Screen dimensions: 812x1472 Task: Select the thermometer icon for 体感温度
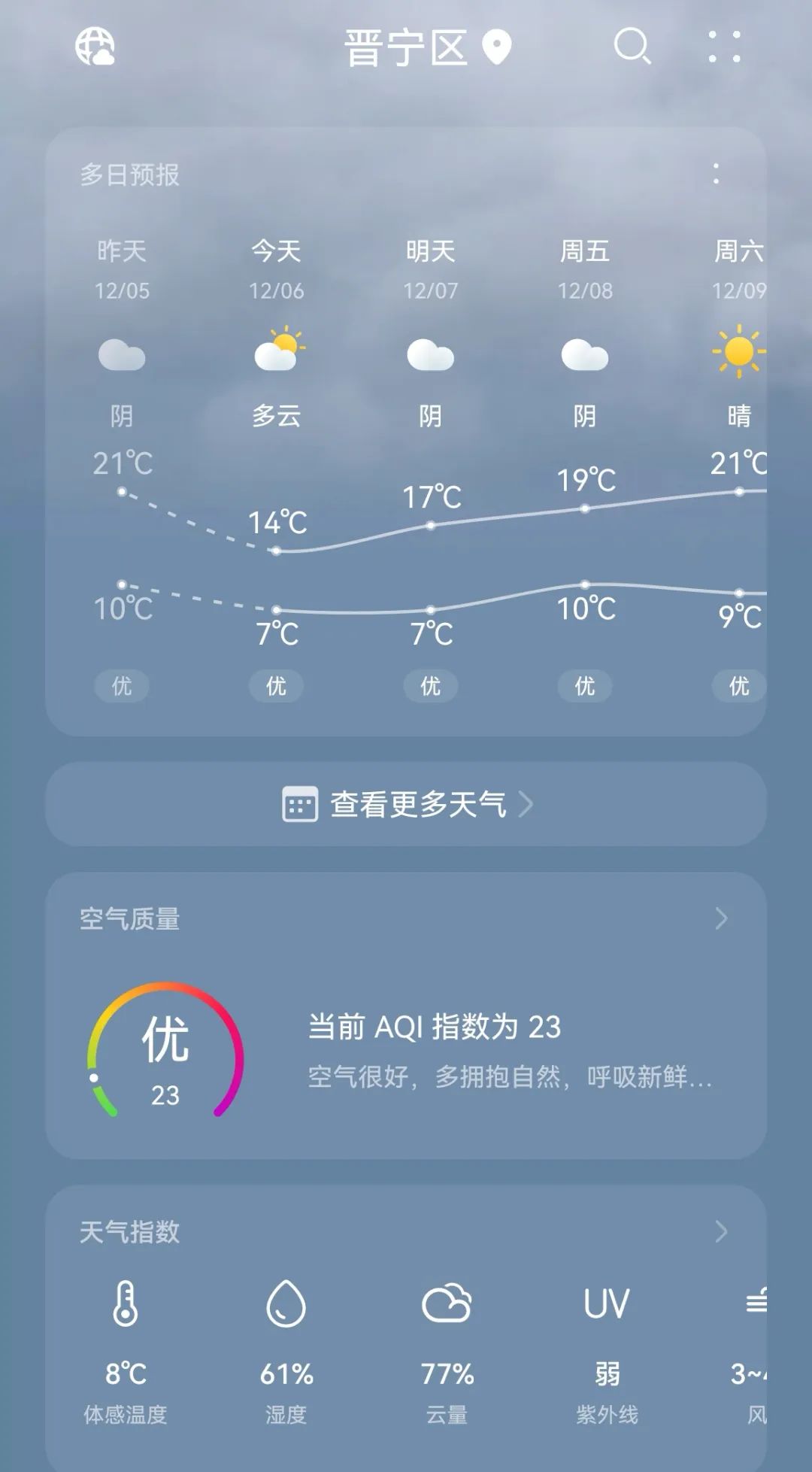[x=125, y=1305]
